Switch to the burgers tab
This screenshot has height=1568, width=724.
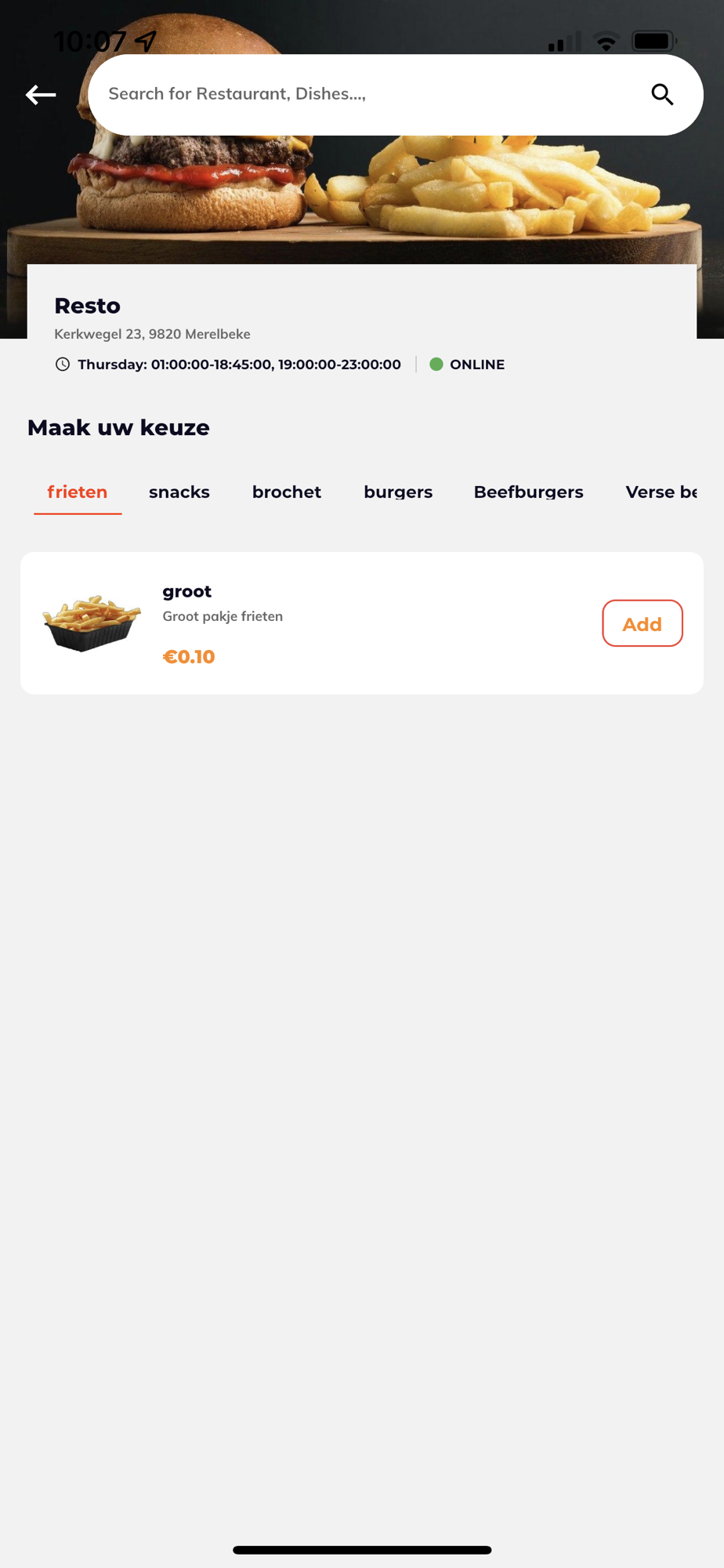[x=398, y=492]
